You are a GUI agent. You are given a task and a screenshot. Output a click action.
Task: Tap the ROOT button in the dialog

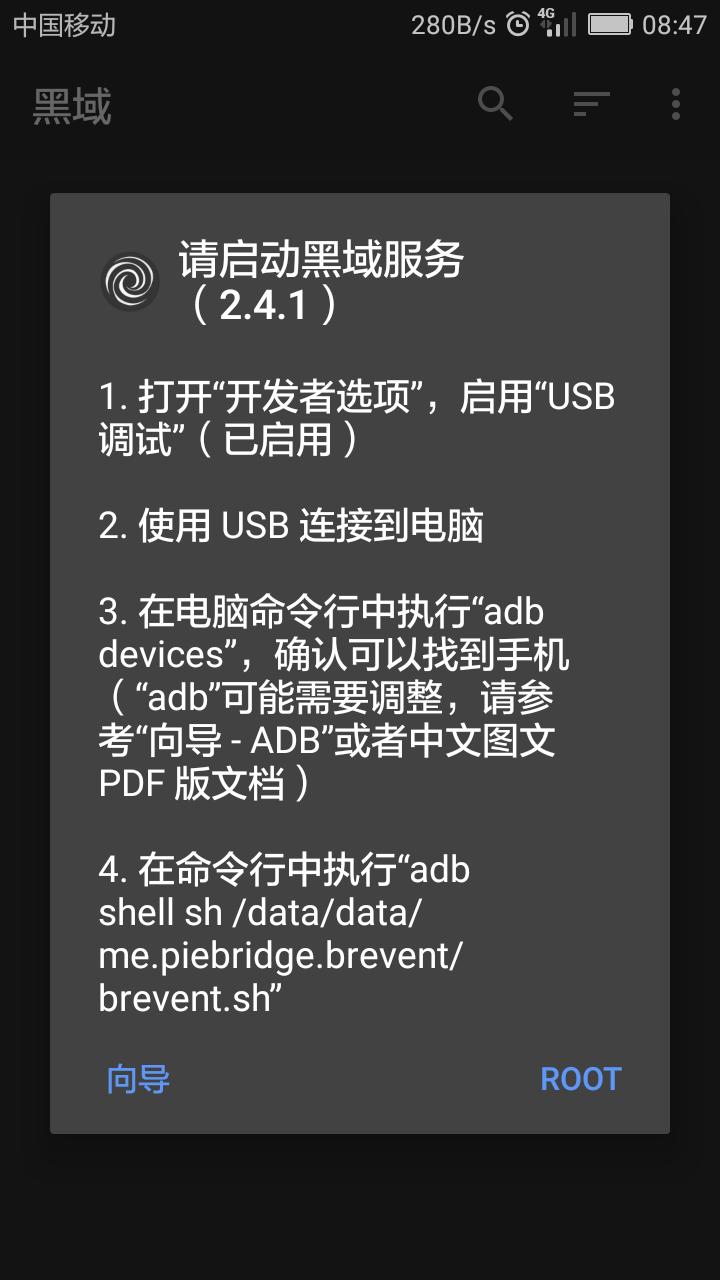coord(581,1078)
